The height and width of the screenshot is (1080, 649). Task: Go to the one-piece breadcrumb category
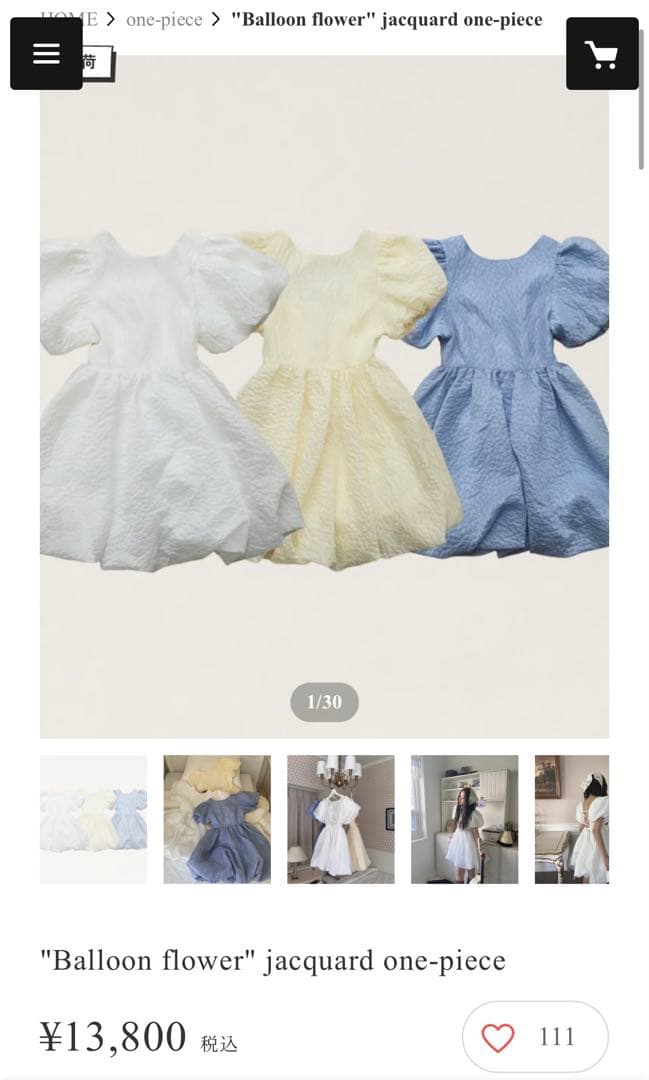[164, 20]
